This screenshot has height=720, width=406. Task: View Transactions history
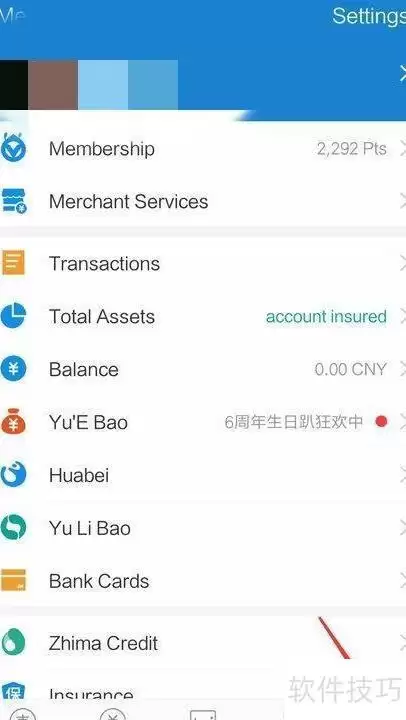(x=203, y=264)
